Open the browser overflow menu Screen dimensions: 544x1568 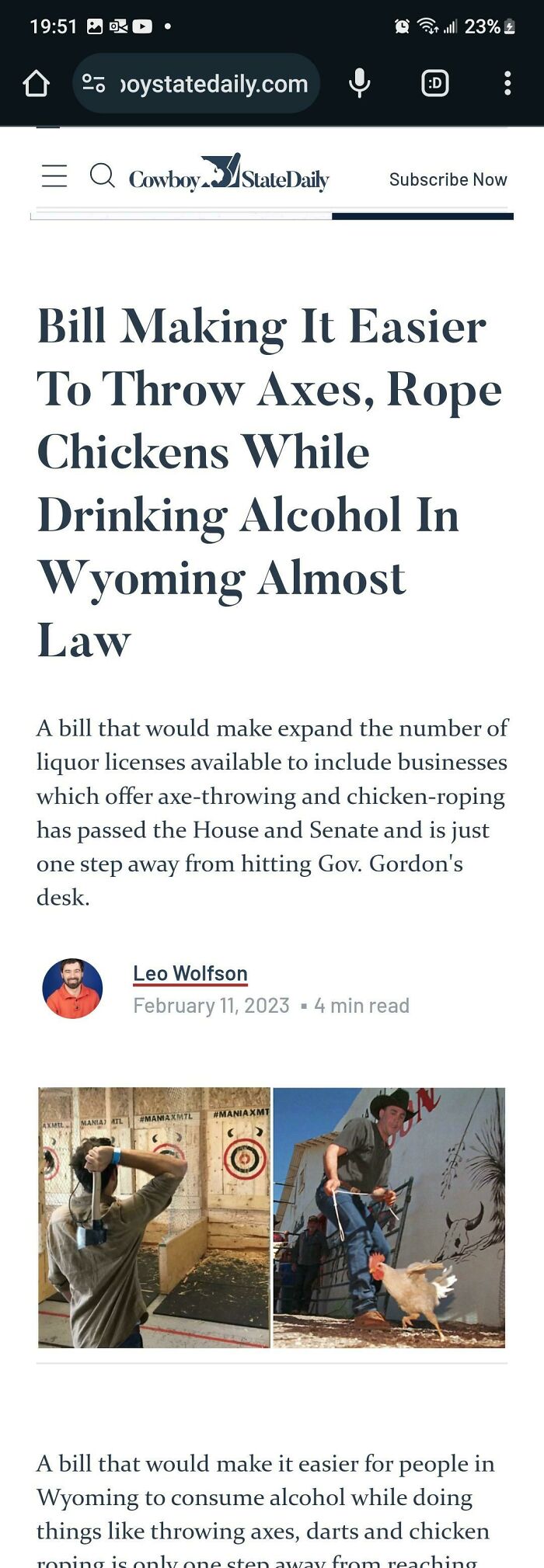click(x=507, y=83)
